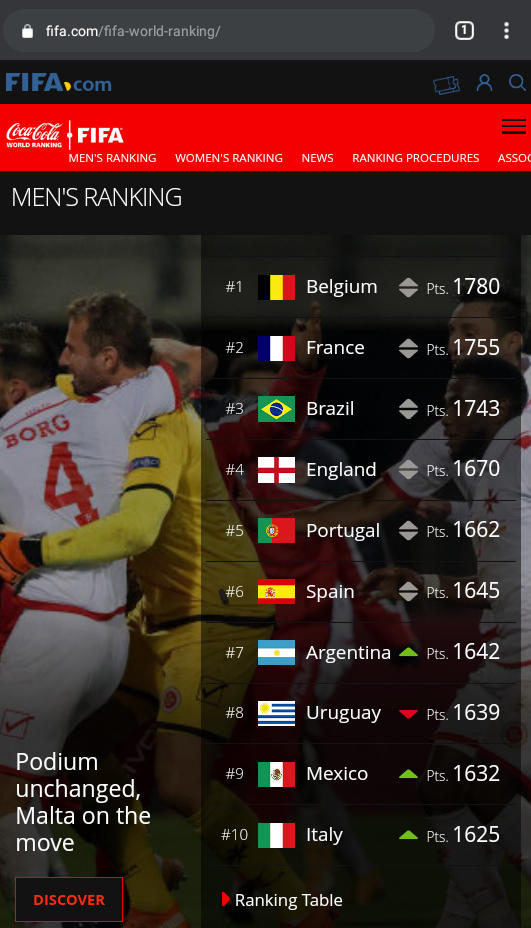Screen dimensions: 531x928
Task: Open Belgium's ranking row
Action: 361,287
